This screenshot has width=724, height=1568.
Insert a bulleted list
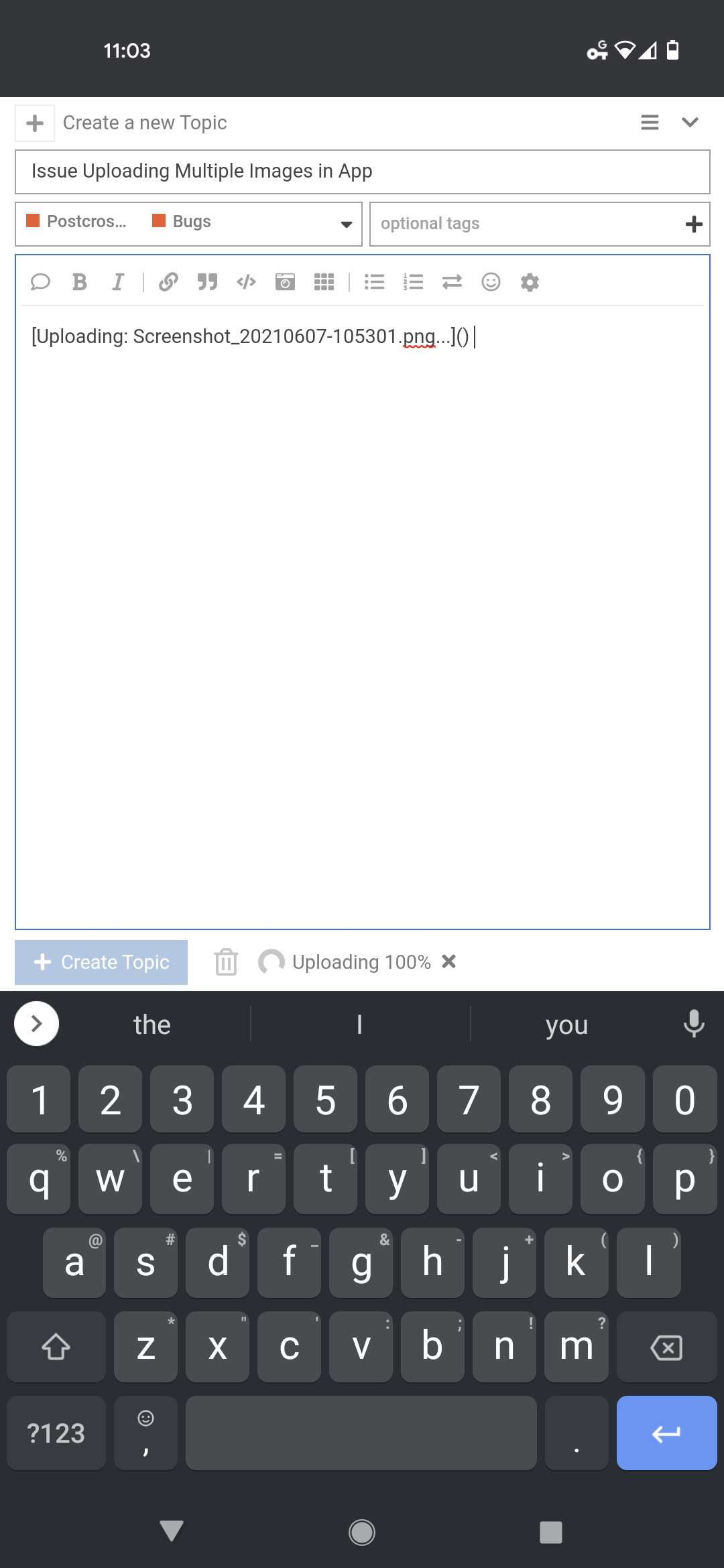pos(374,282)
